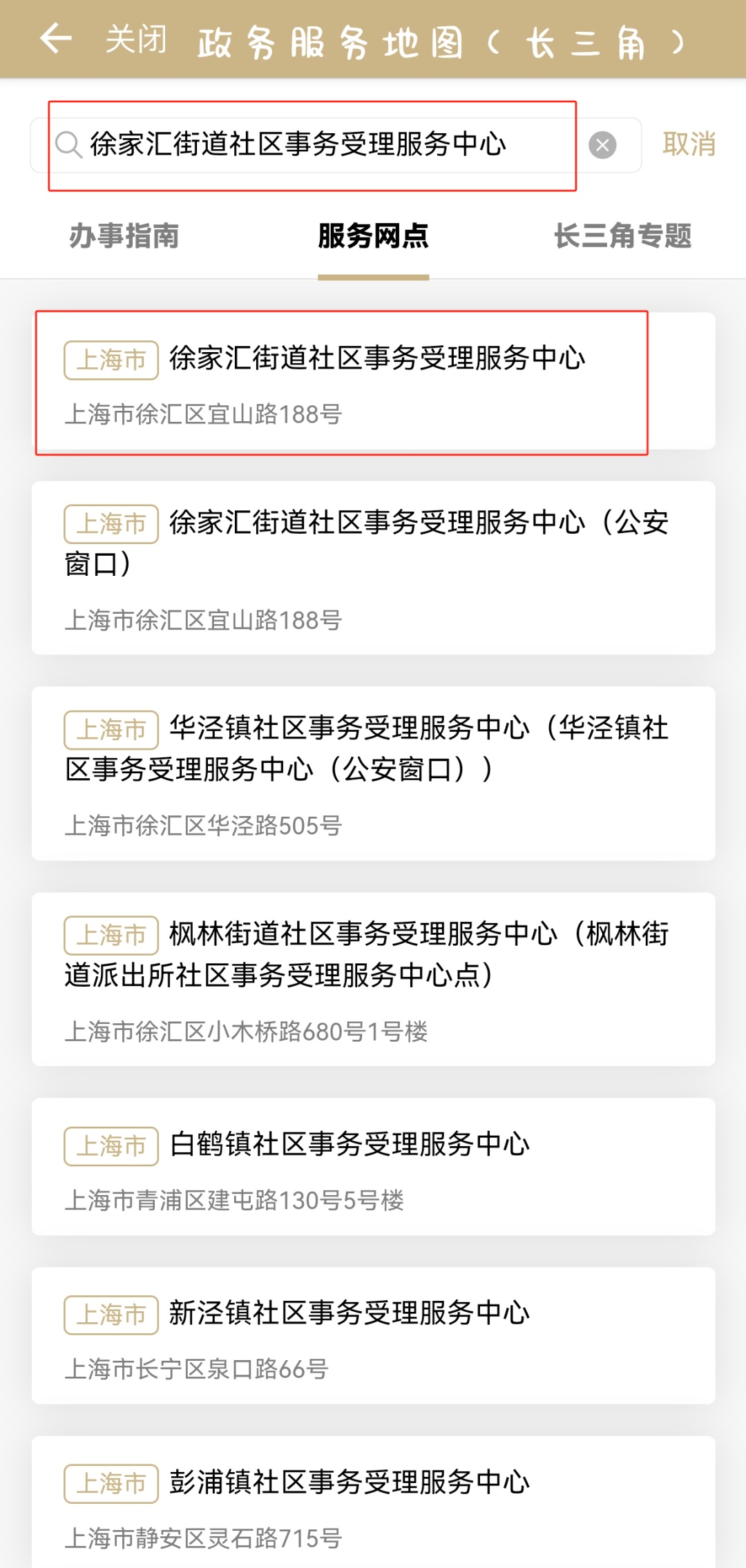Open the 华泾镇社区事务受理服务中心 result

coord(373,773)
